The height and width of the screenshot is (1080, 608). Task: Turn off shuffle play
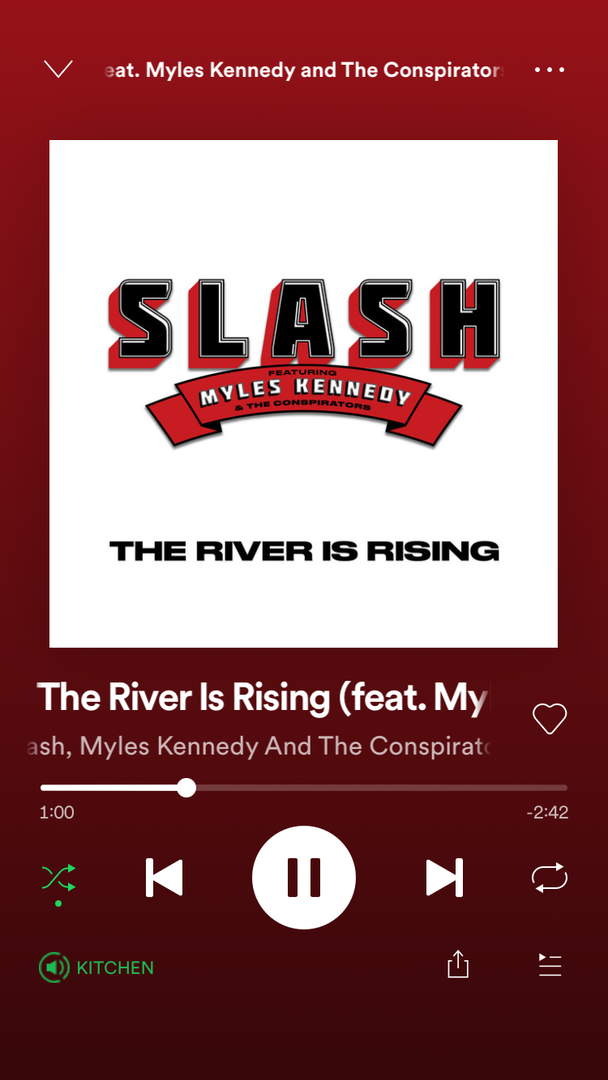[x=58, y=878]
